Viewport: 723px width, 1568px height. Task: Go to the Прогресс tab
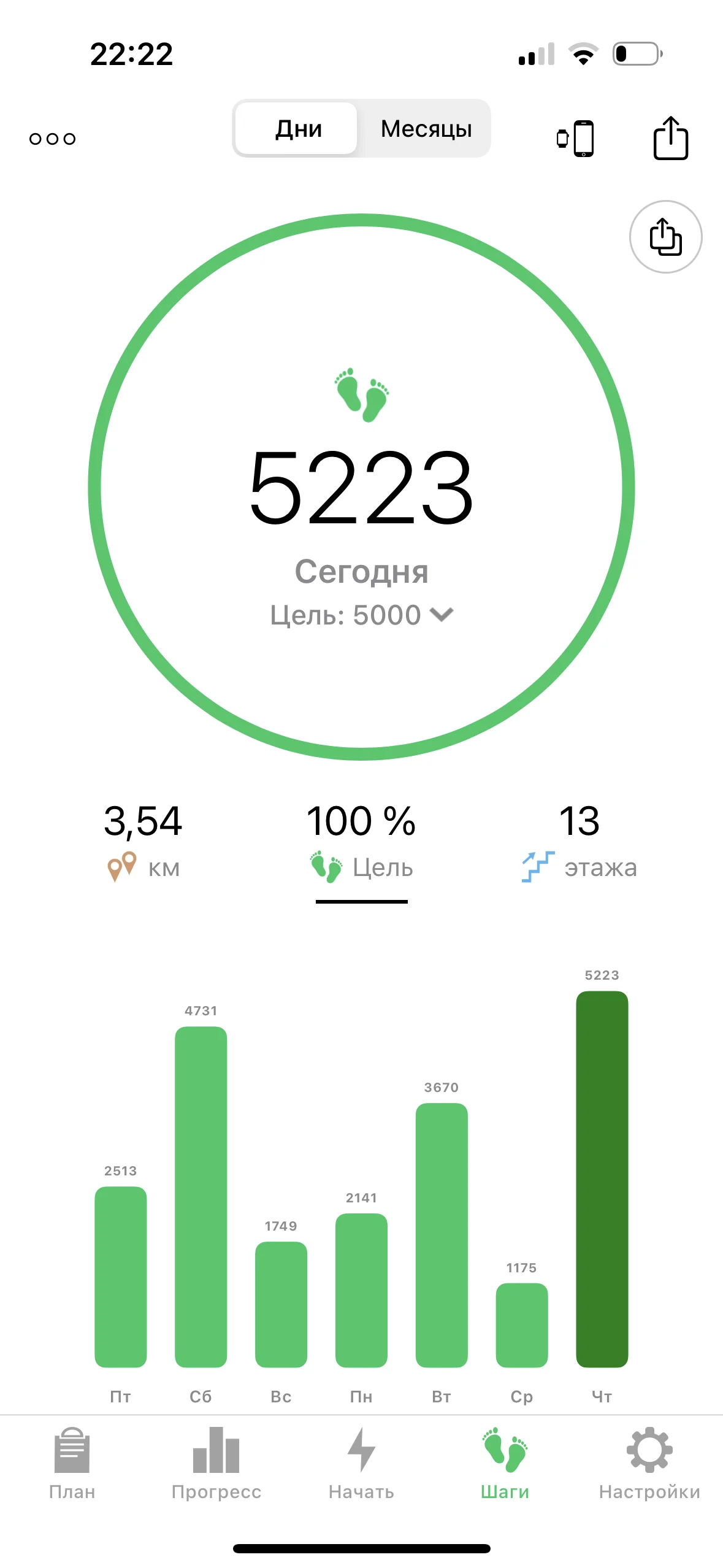pos(216,1463)
